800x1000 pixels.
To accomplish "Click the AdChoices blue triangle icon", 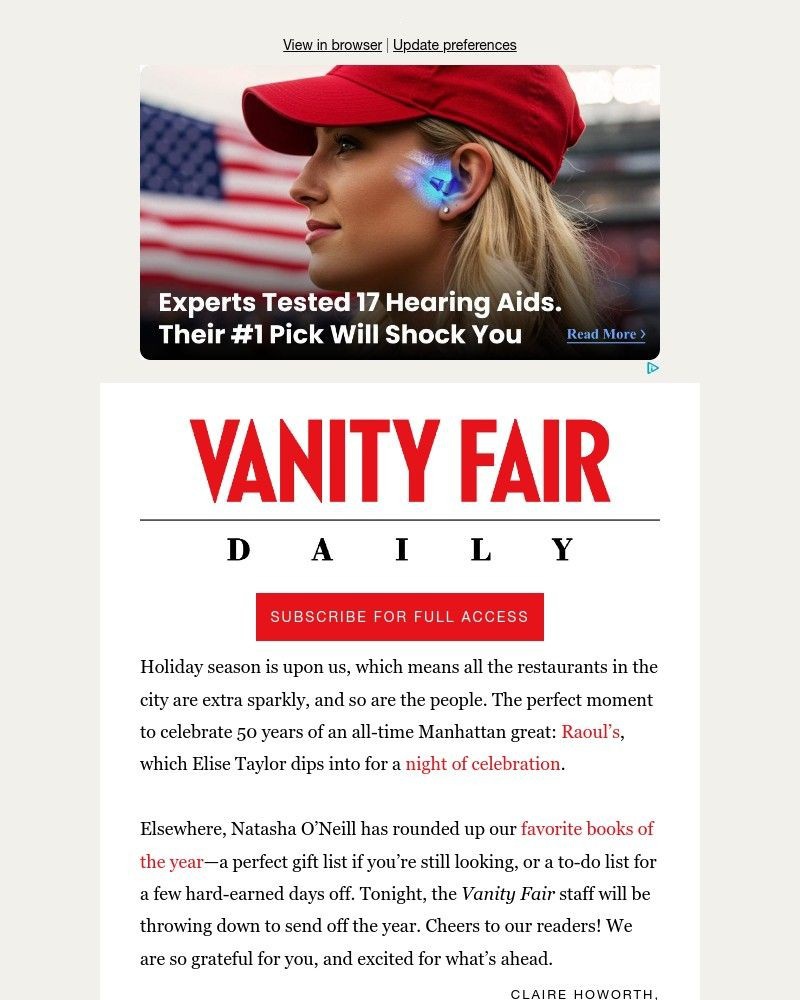I will pos(654,368).
